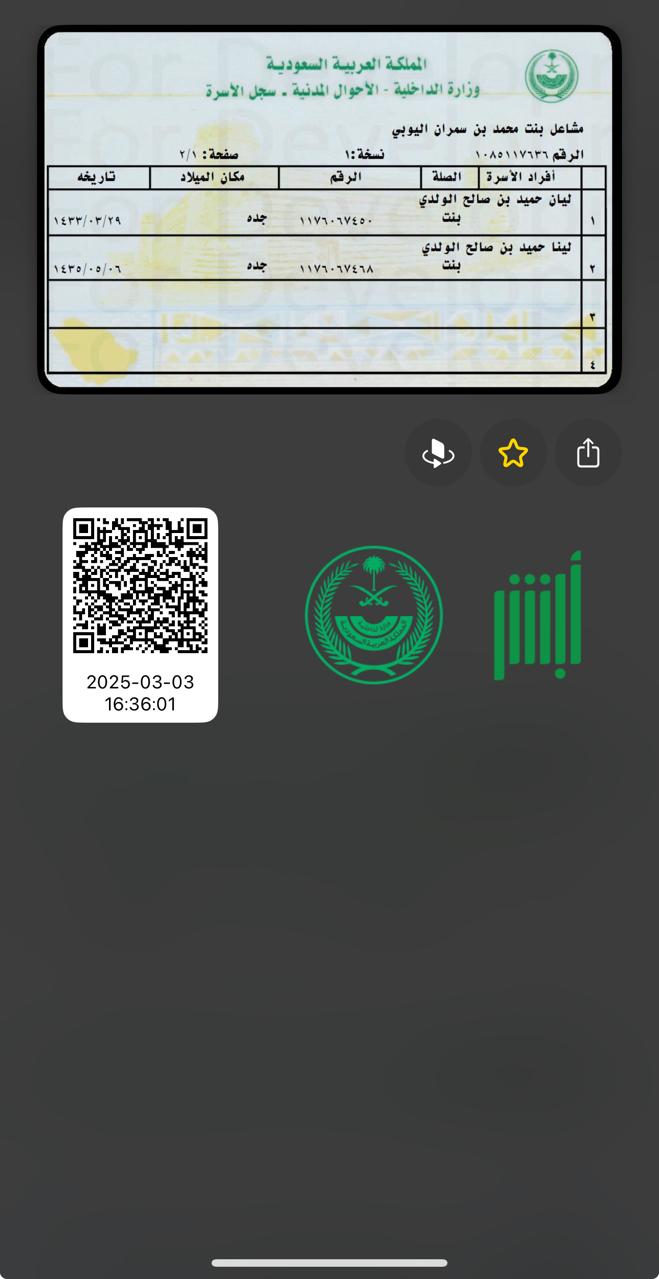
Task: Share the family record document
Action: 588,454
